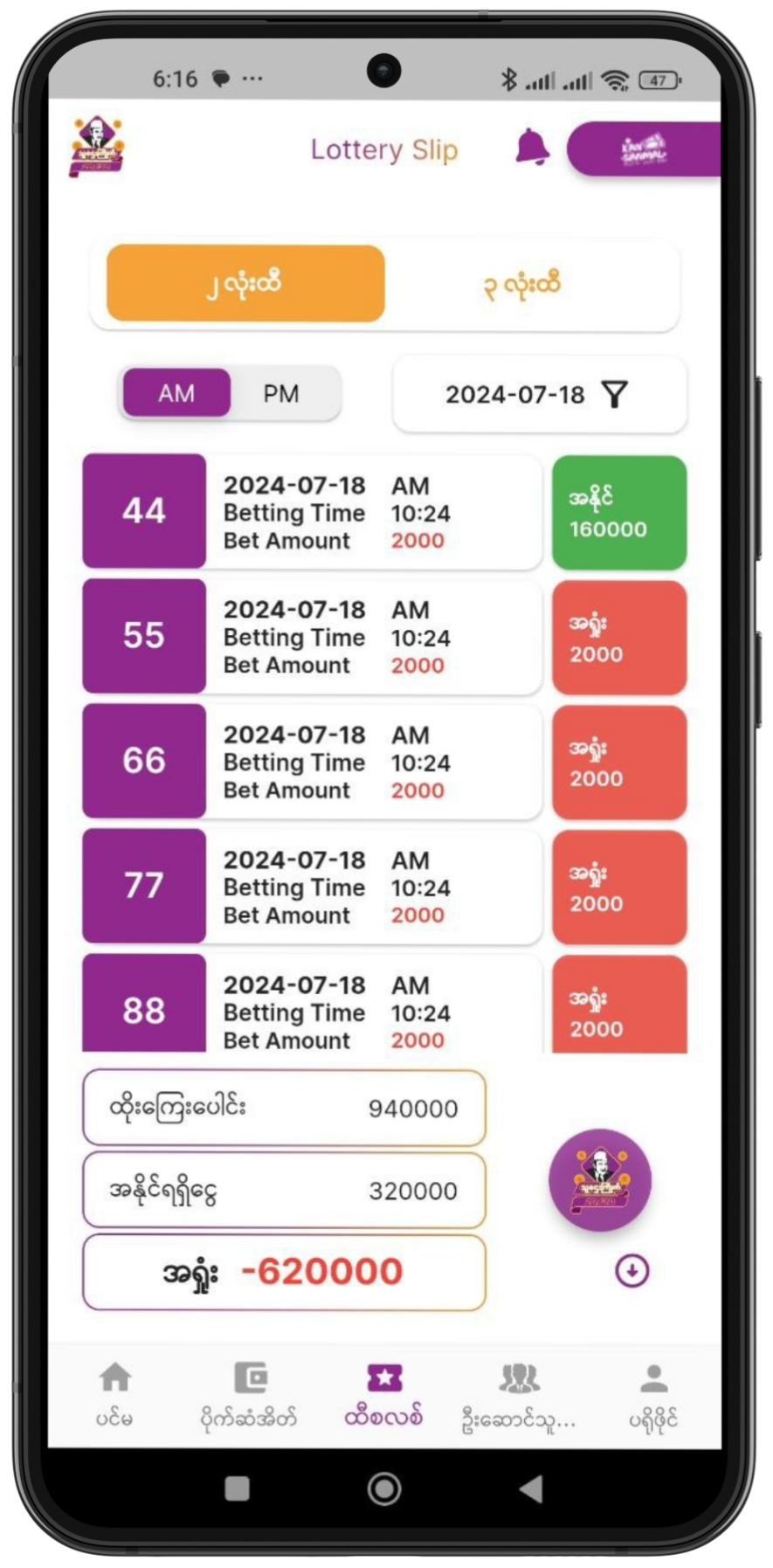Select the ၂ လုံးထီ tab
Image resolution: width=773 pixels, height=1568 pixels.
coord(245,284)
